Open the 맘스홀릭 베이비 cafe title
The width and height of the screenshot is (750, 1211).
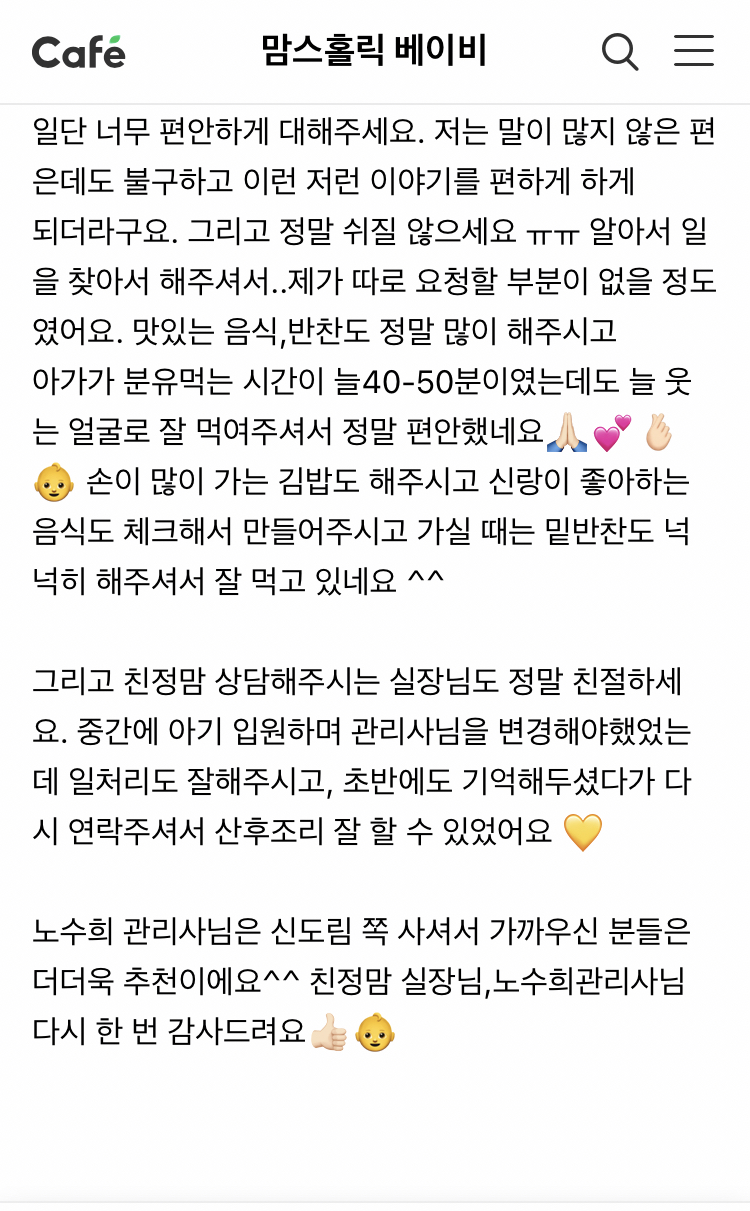click(373, 51)
